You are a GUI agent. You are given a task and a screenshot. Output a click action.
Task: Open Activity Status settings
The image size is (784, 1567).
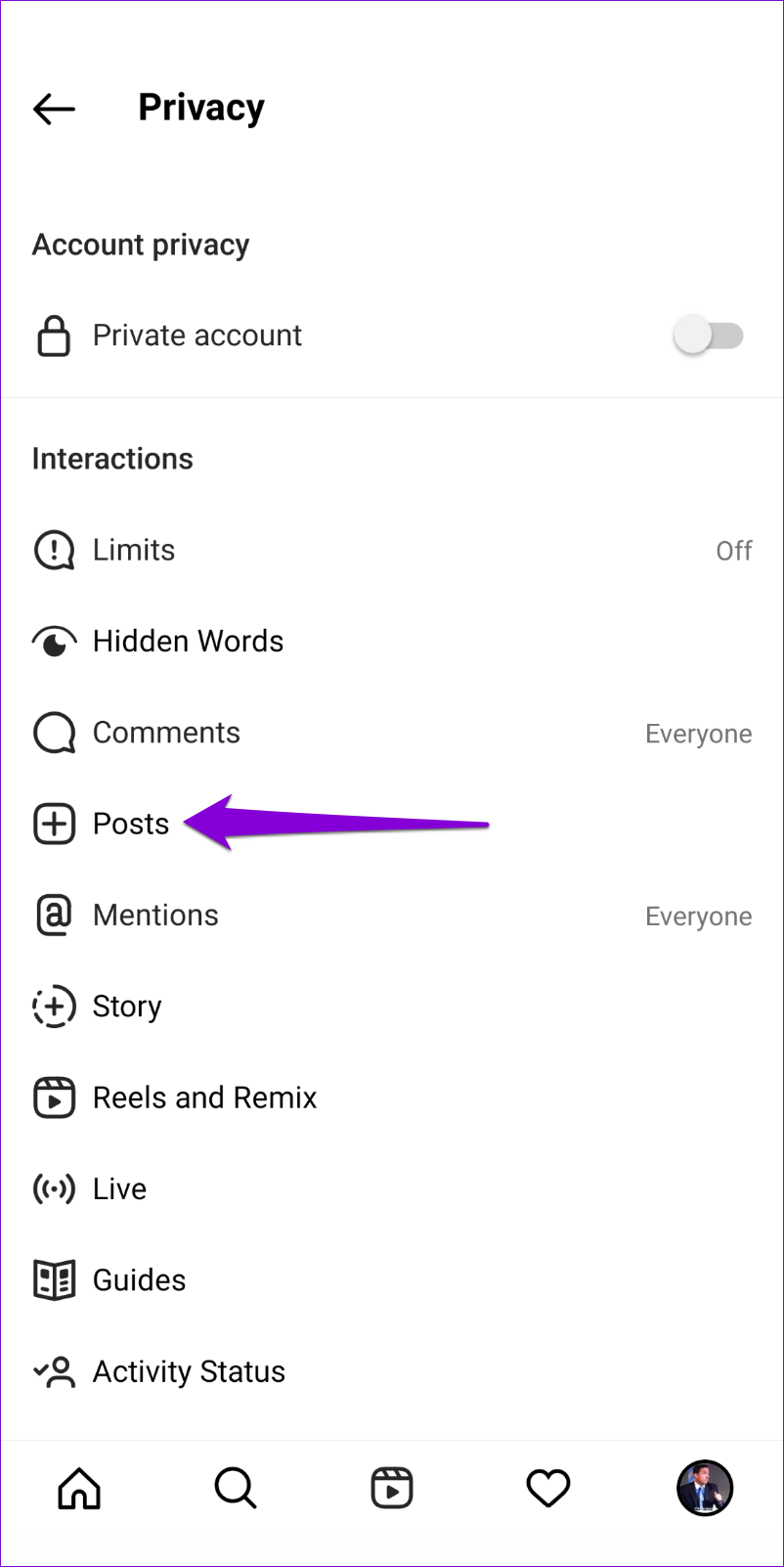click(392, 1371)
